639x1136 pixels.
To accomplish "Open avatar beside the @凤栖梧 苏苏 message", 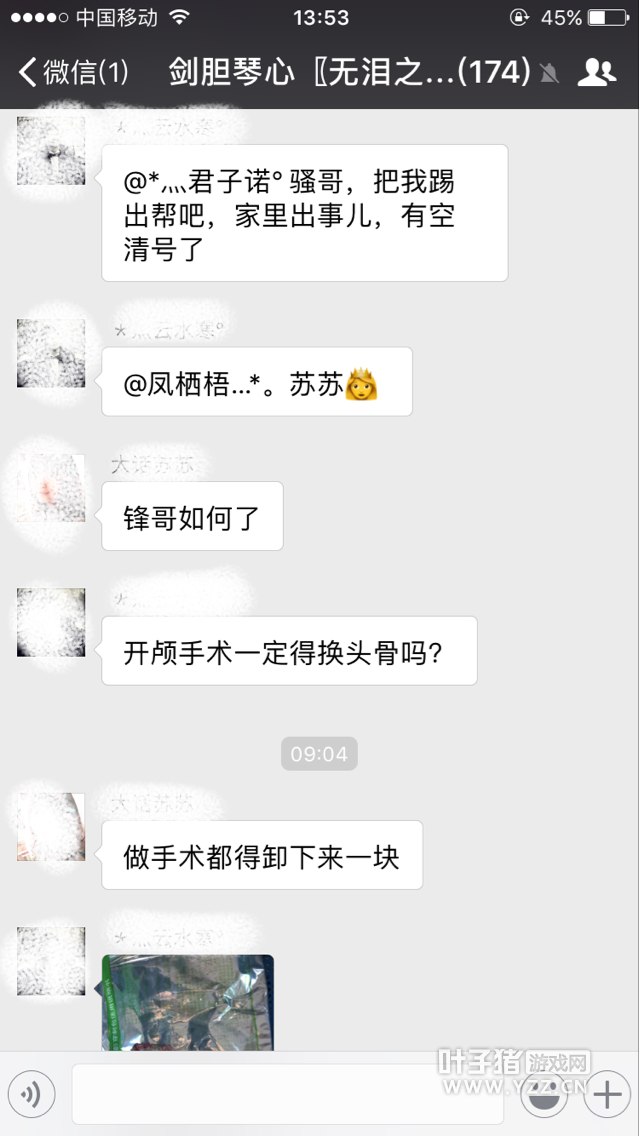I will coord(51,353).
